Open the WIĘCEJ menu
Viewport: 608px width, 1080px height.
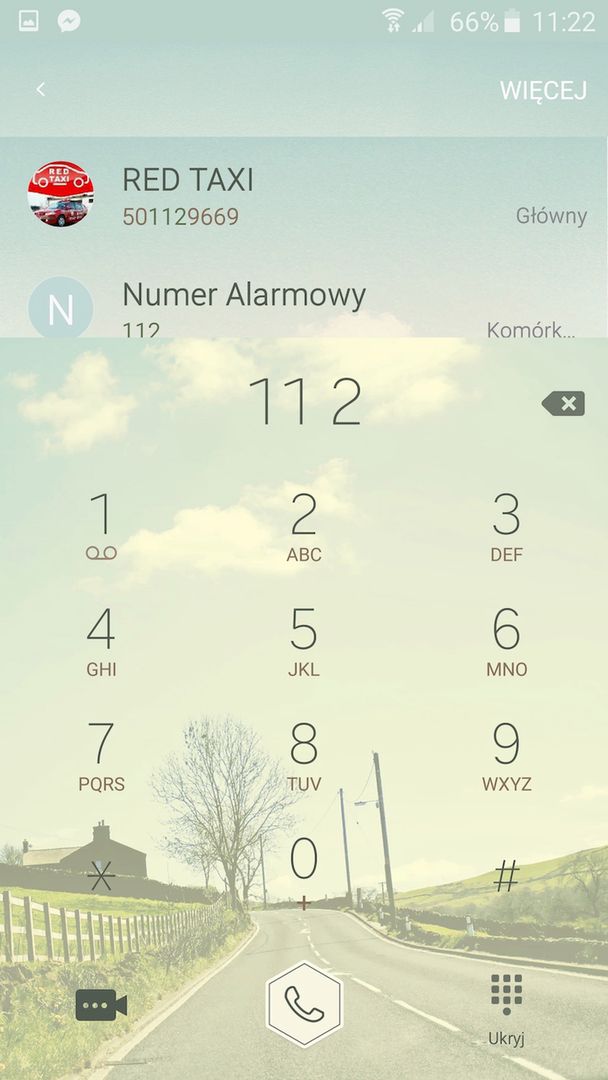pos(542,89)
